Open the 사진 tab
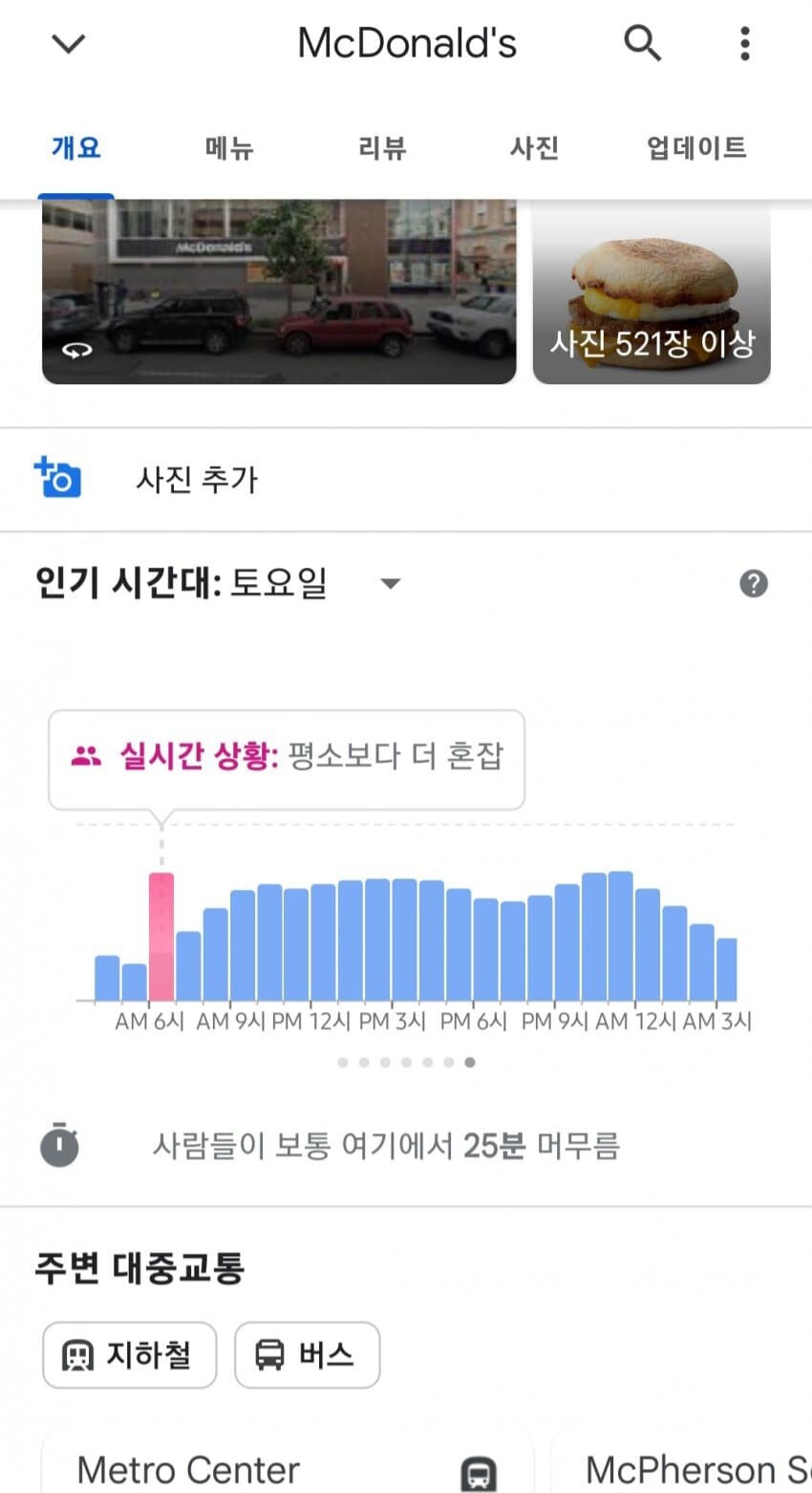This screenshot has width=812, height=1493. click(534, 148)
